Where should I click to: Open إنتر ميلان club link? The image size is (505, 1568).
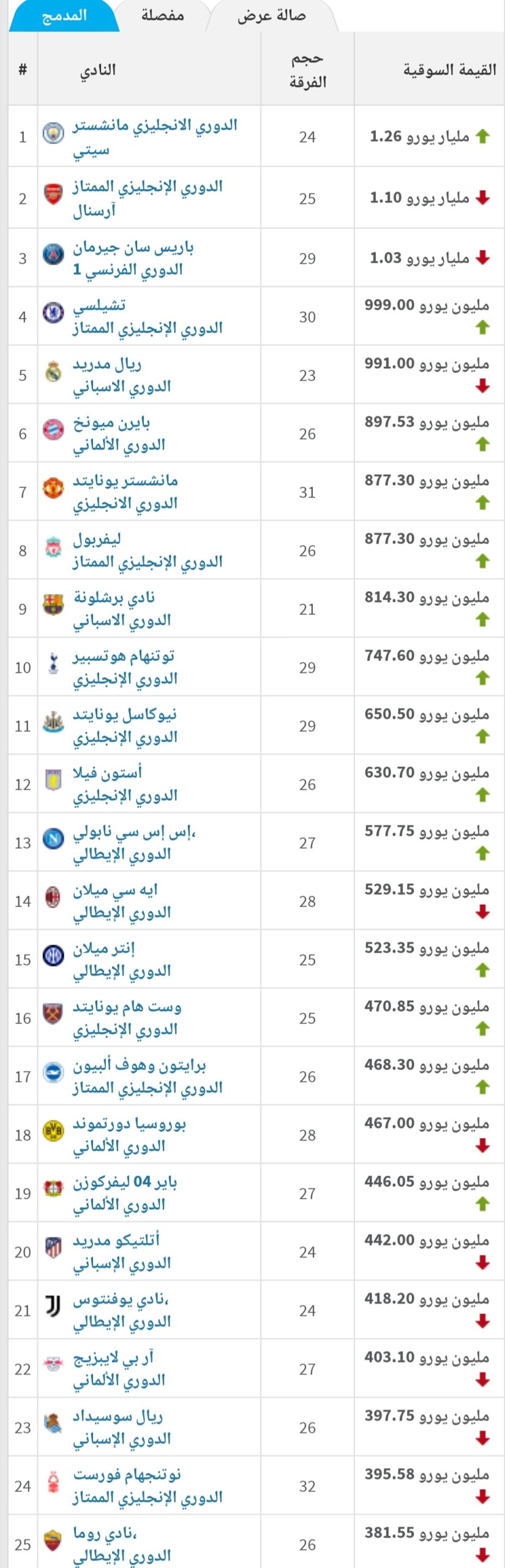pyautogui.click(x=103, y=949)
